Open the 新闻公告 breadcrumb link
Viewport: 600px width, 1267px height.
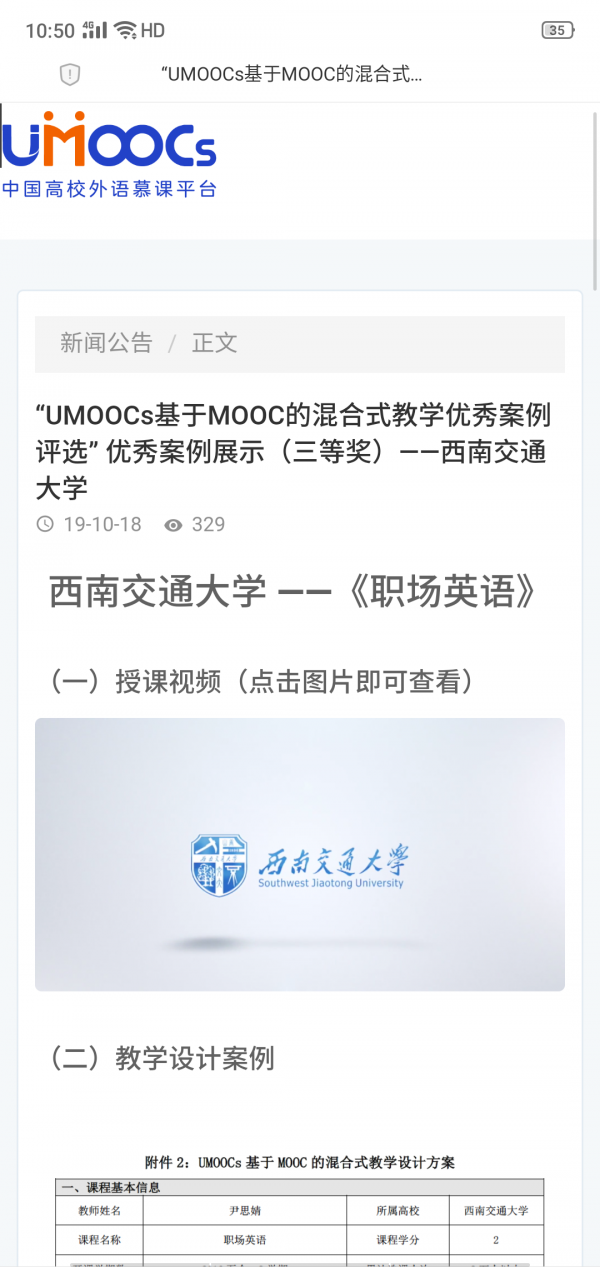[x=106, y=343]
